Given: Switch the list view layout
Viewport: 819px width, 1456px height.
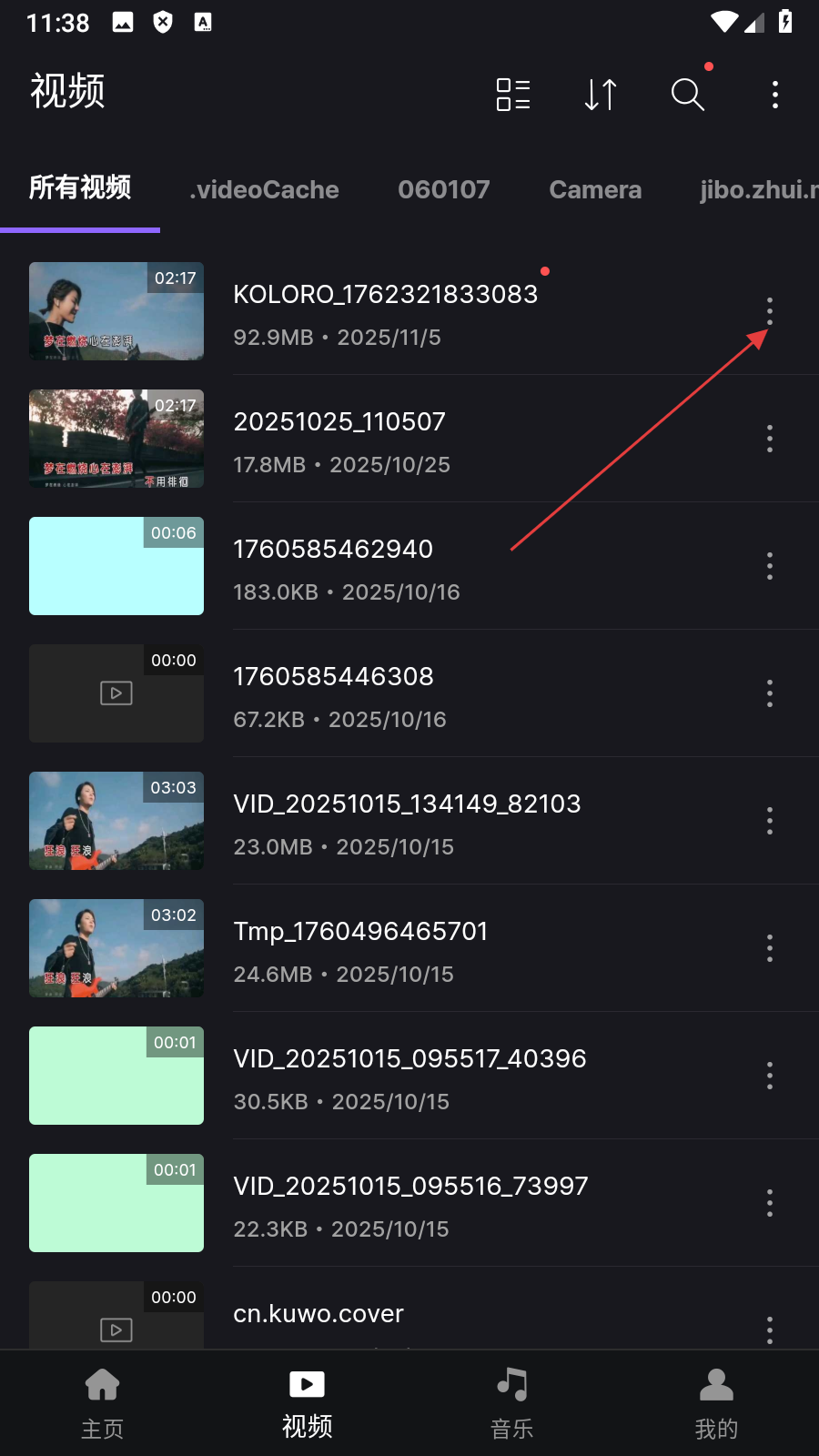Looking at the screenshot, I should [513, 94].
